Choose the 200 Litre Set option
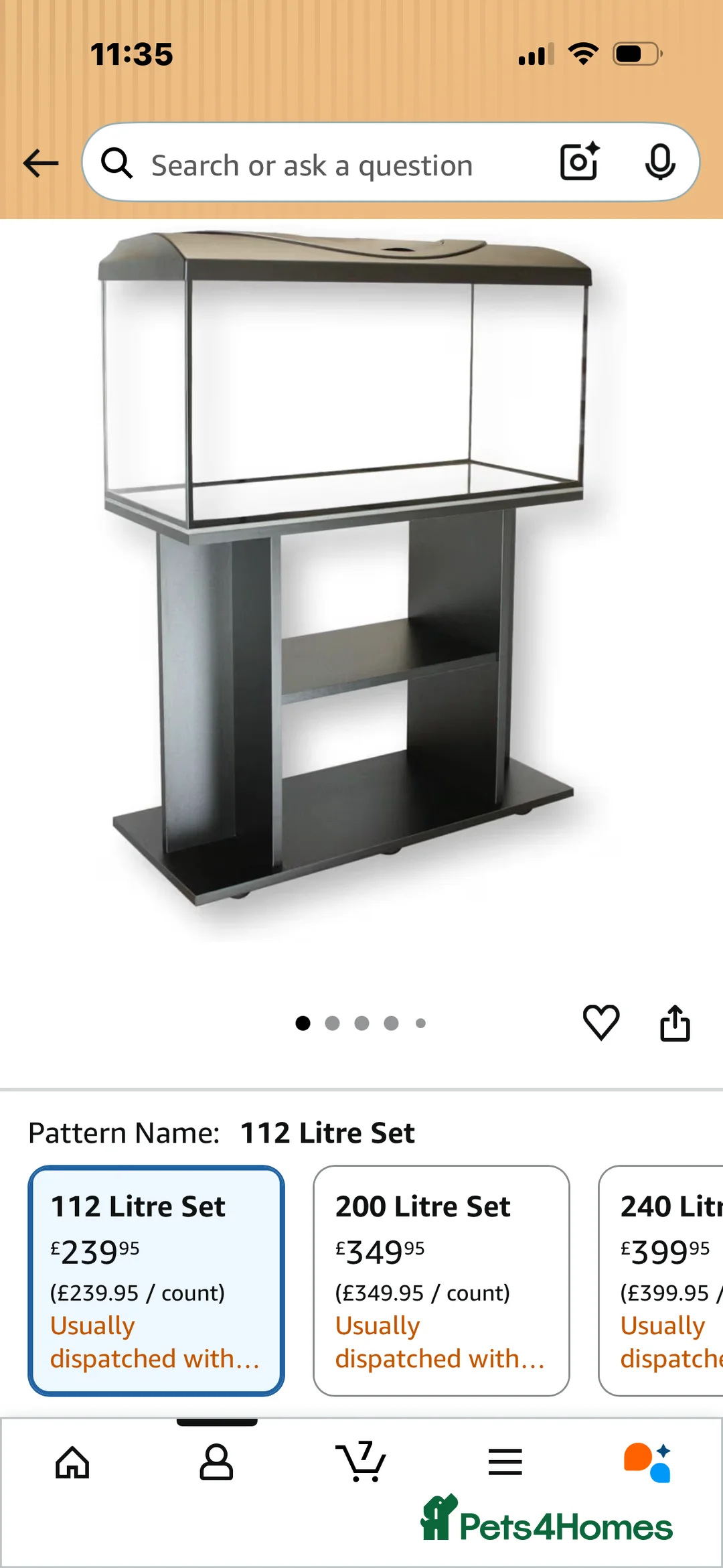The width and height of the screenshot is (723, 1568). [x=441, y=1280]
